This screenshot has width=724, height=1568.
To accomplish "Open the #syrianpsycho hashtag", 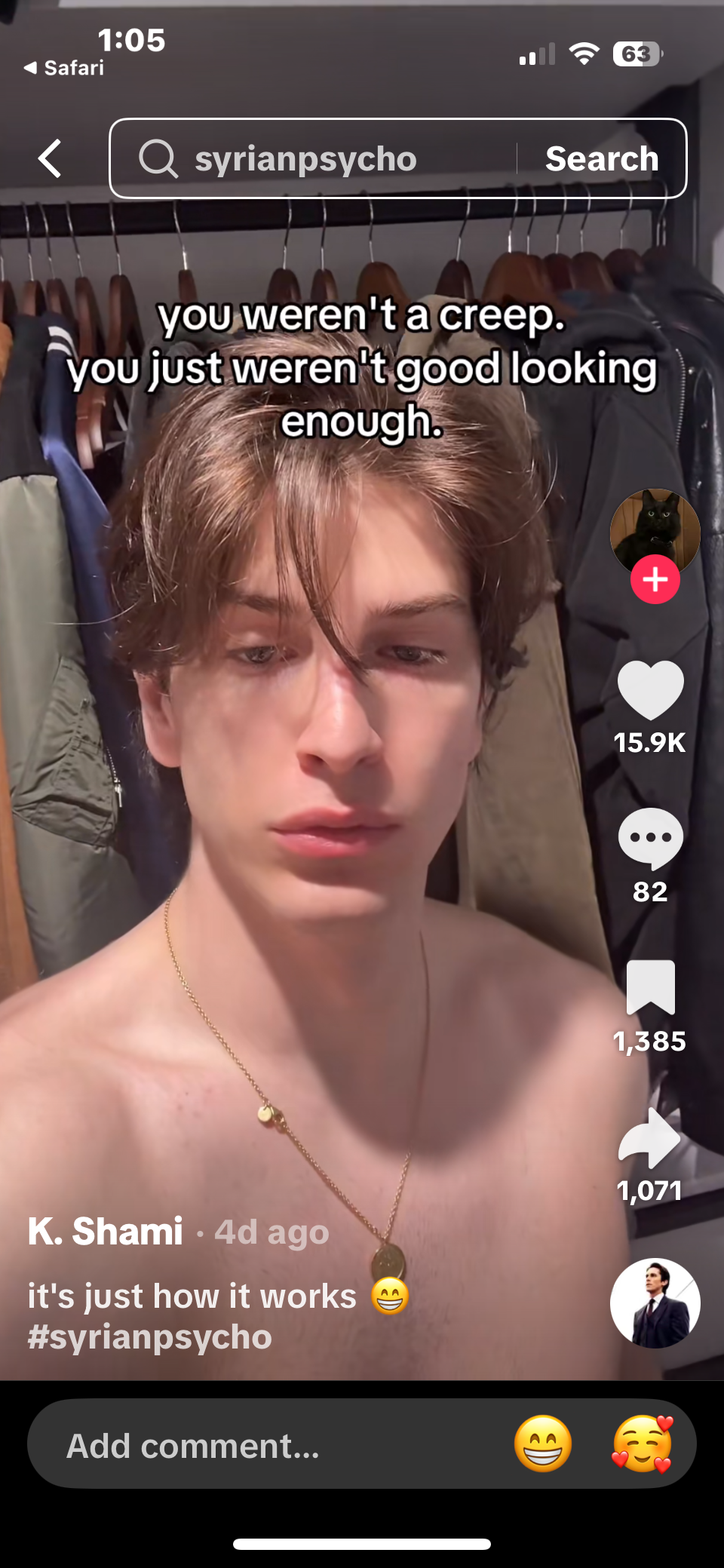I will [x=149, y=1337].
